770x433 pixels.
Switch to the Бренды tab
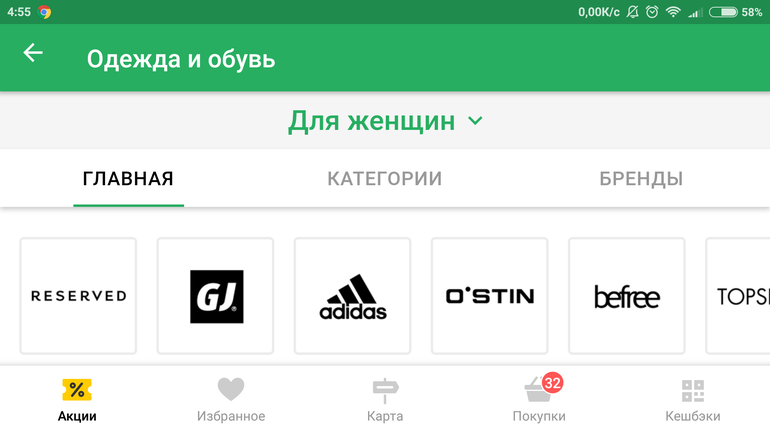(x=641, y=179)
